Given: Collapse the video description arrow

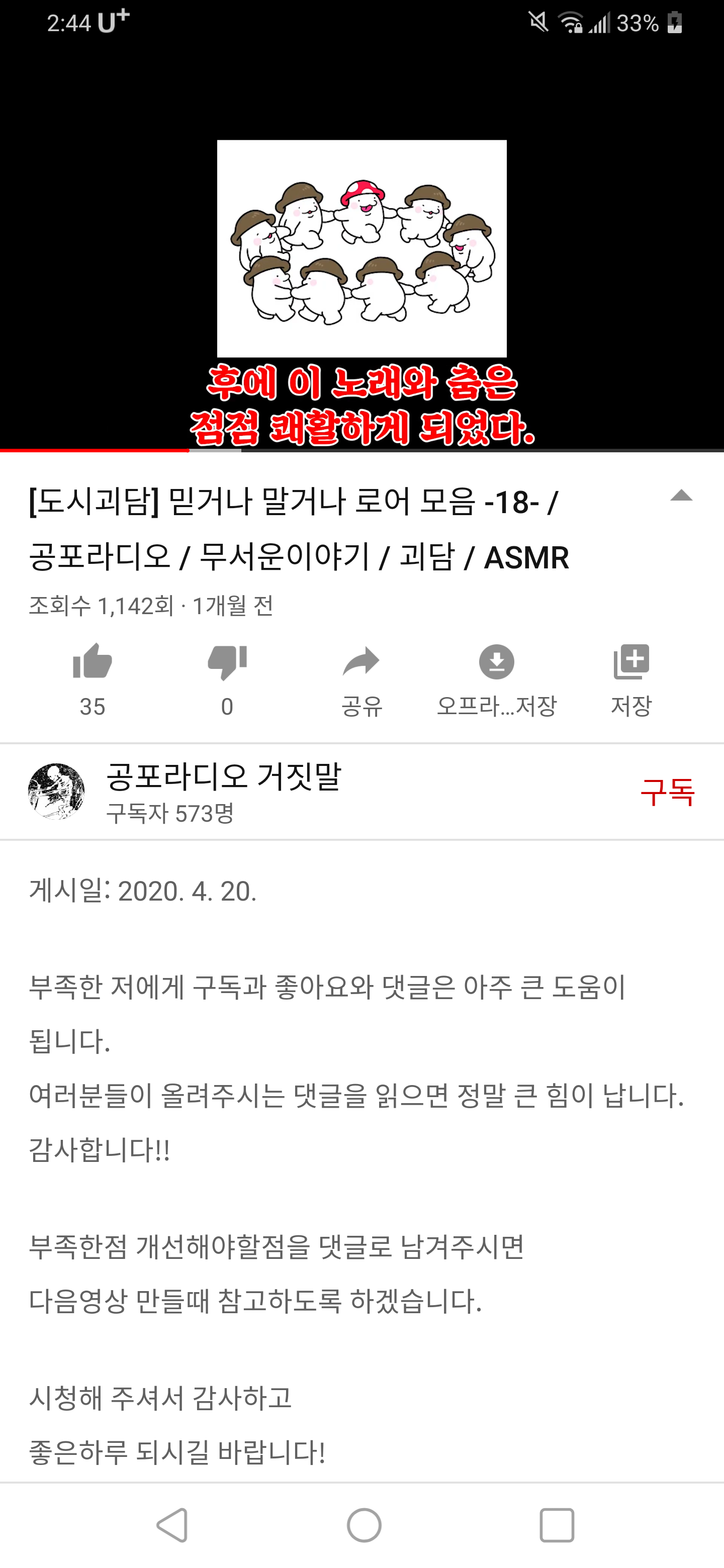Looking at the screenshot, I should [681, 496].
